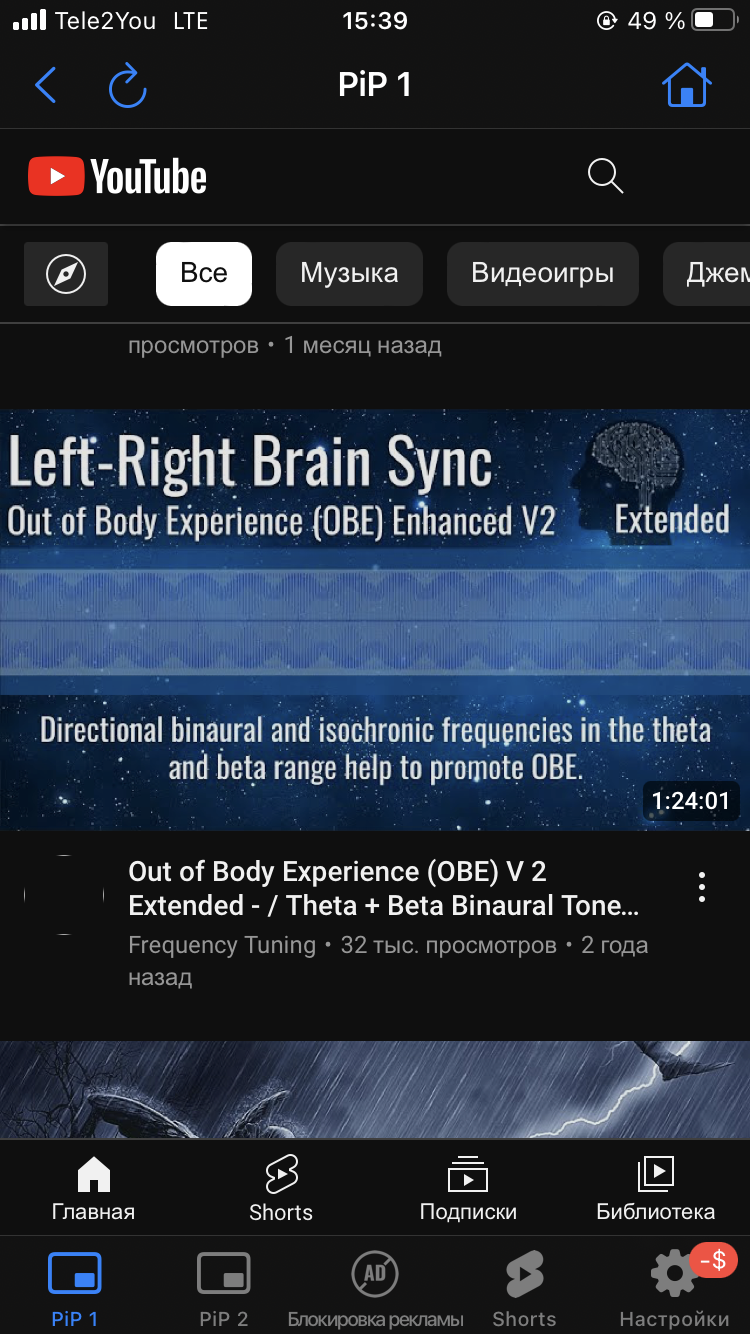Screen dimensions: 750x1334
Task: Switch to the PiP 2 tab
Action: tap(224, 1288)
